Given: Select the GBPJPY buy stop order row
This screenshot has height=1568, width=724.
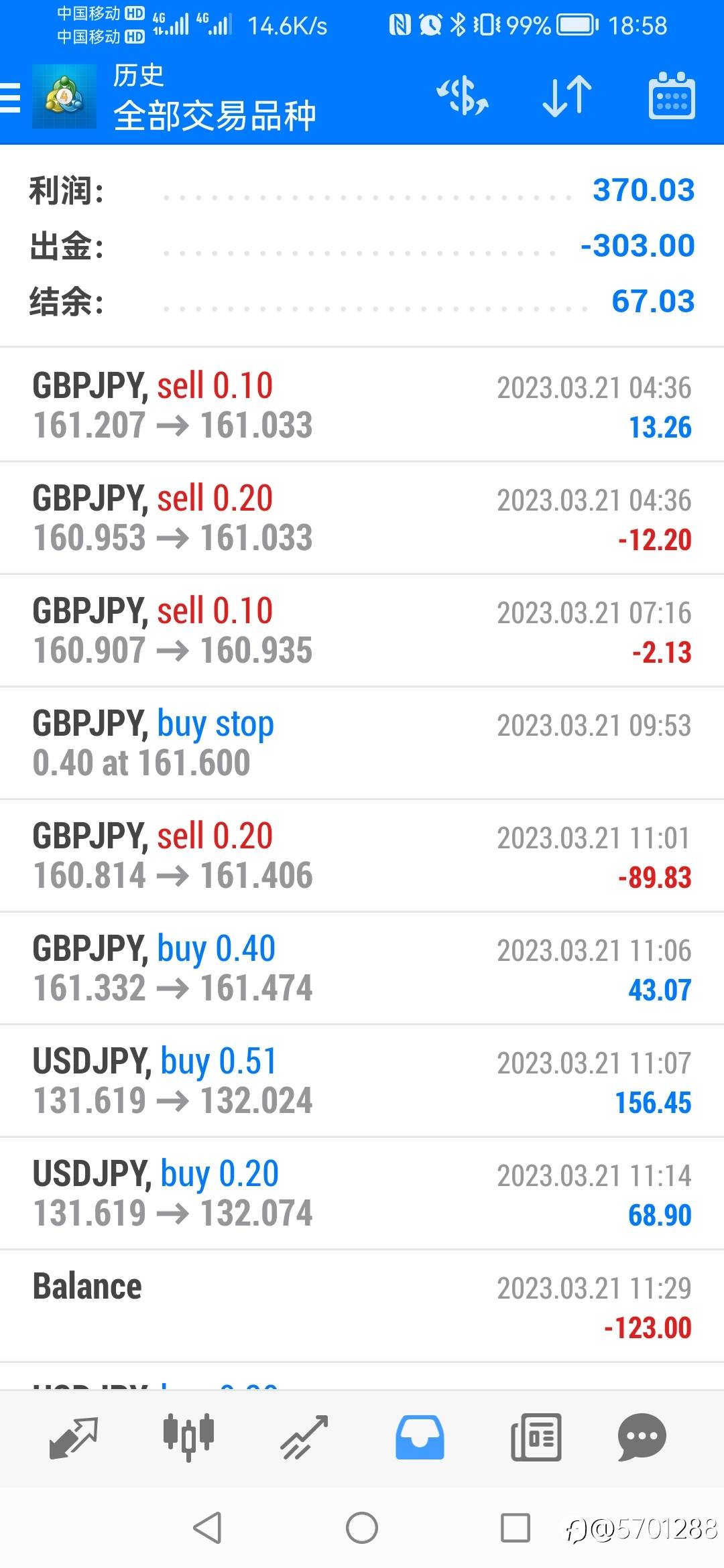Looking at the screenshot, I should (x=362, y=742).
